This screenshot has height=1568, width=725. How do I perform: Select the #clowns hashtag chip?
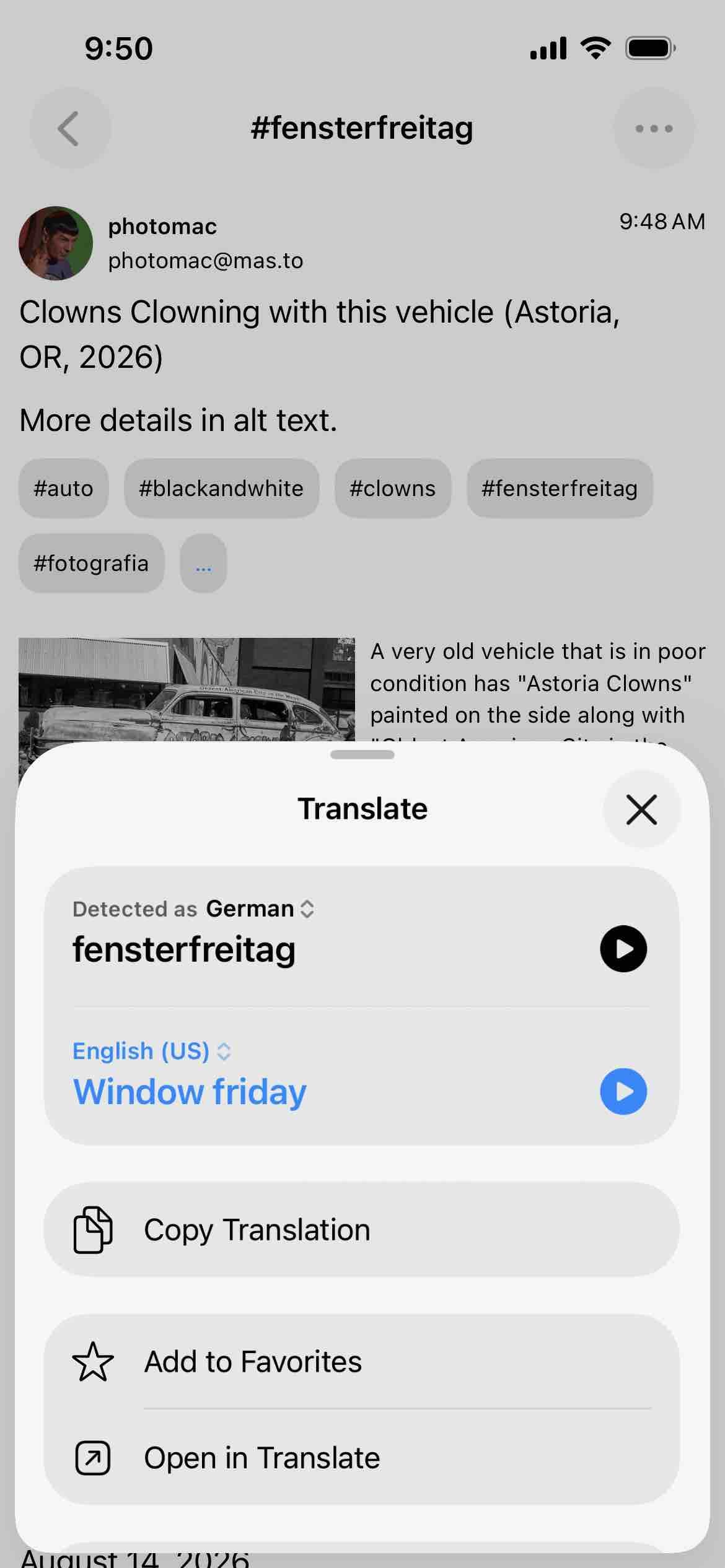tap(393, 488)
